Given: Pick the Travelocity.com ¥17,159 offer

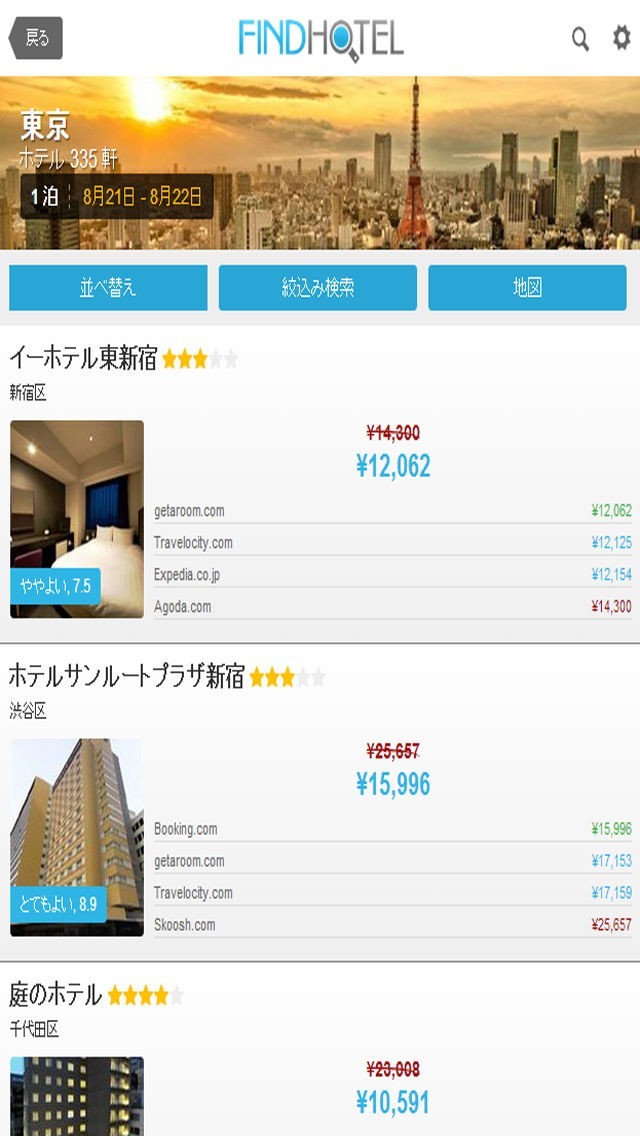Looking at the screenshot, I should pos(392,893).
